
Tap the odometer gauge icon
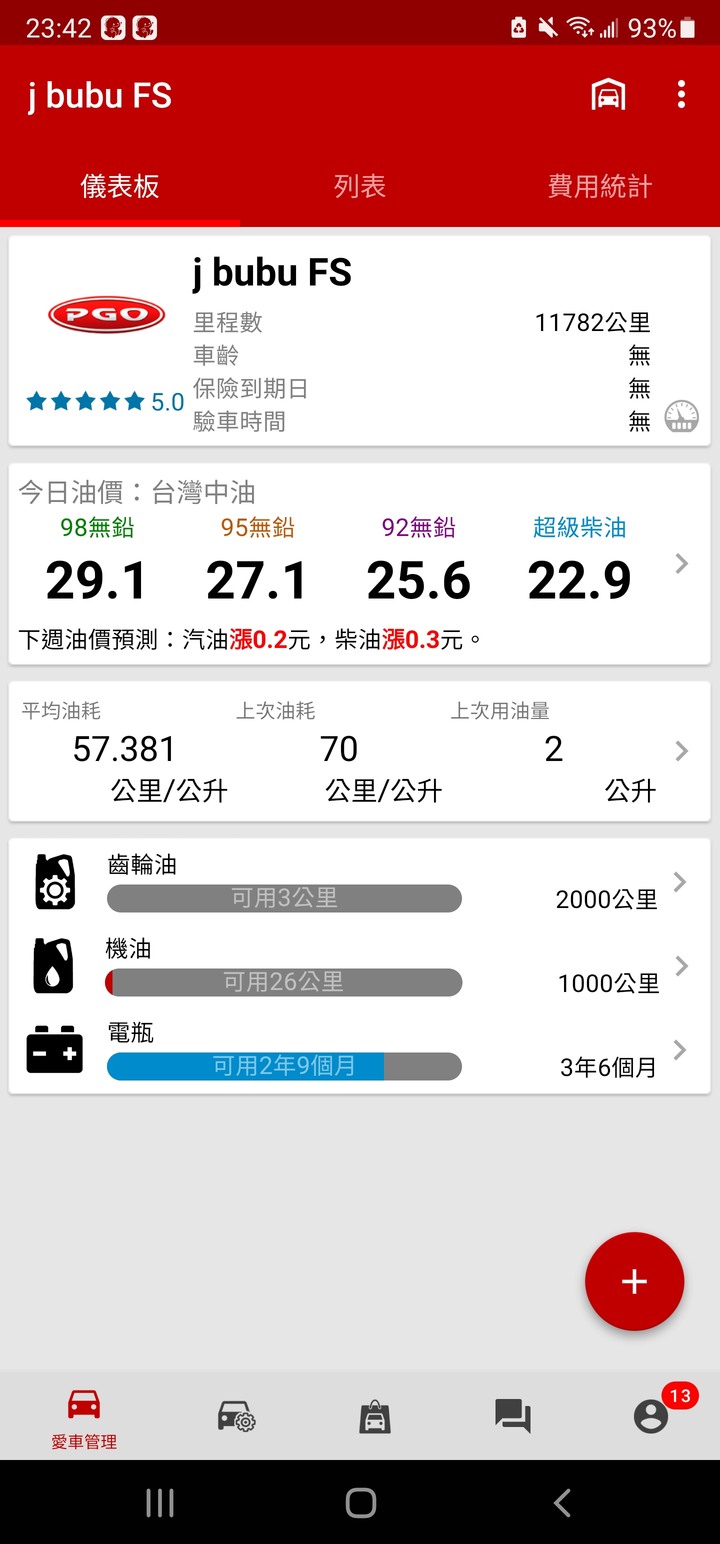(x=681, y=416)
